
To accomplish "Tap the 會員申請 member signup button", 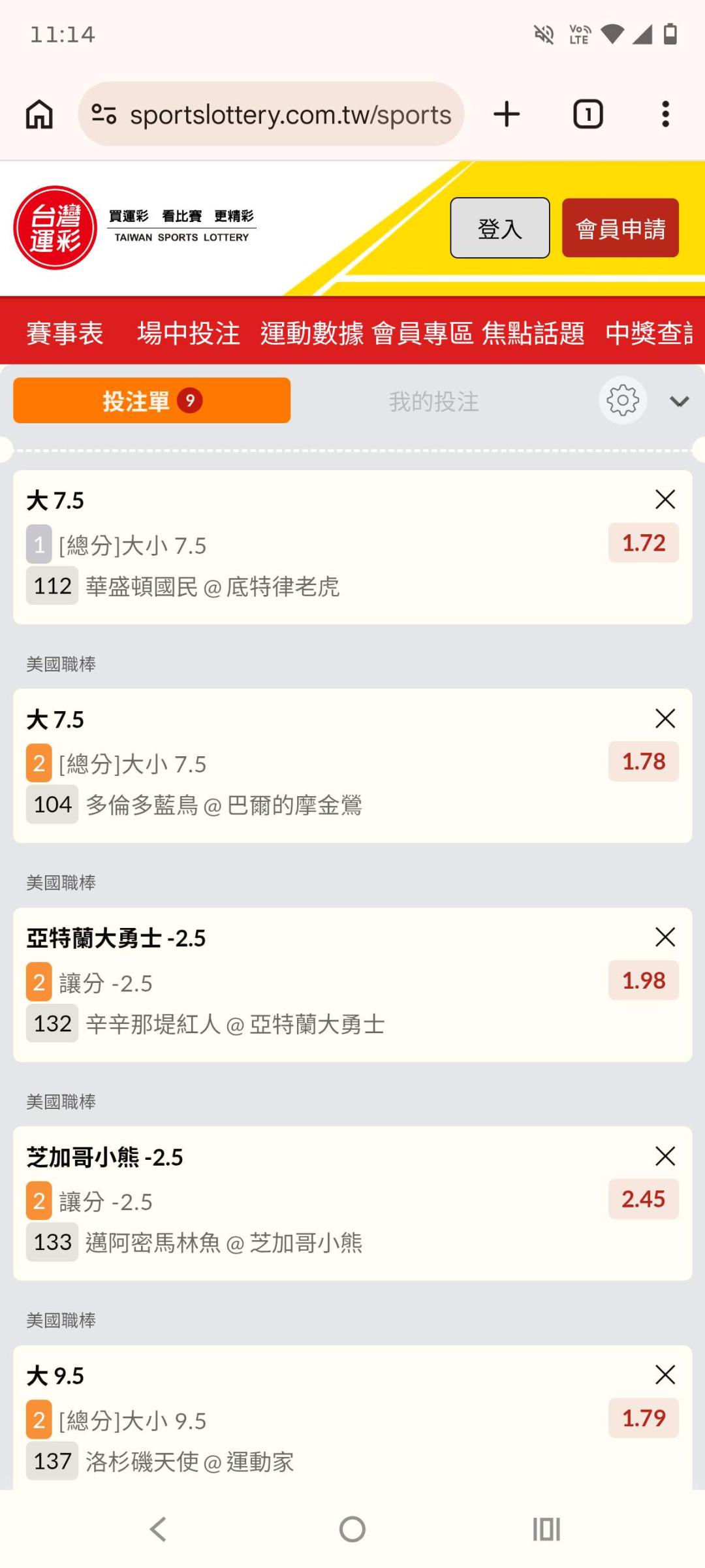I will tap(620, 228).
